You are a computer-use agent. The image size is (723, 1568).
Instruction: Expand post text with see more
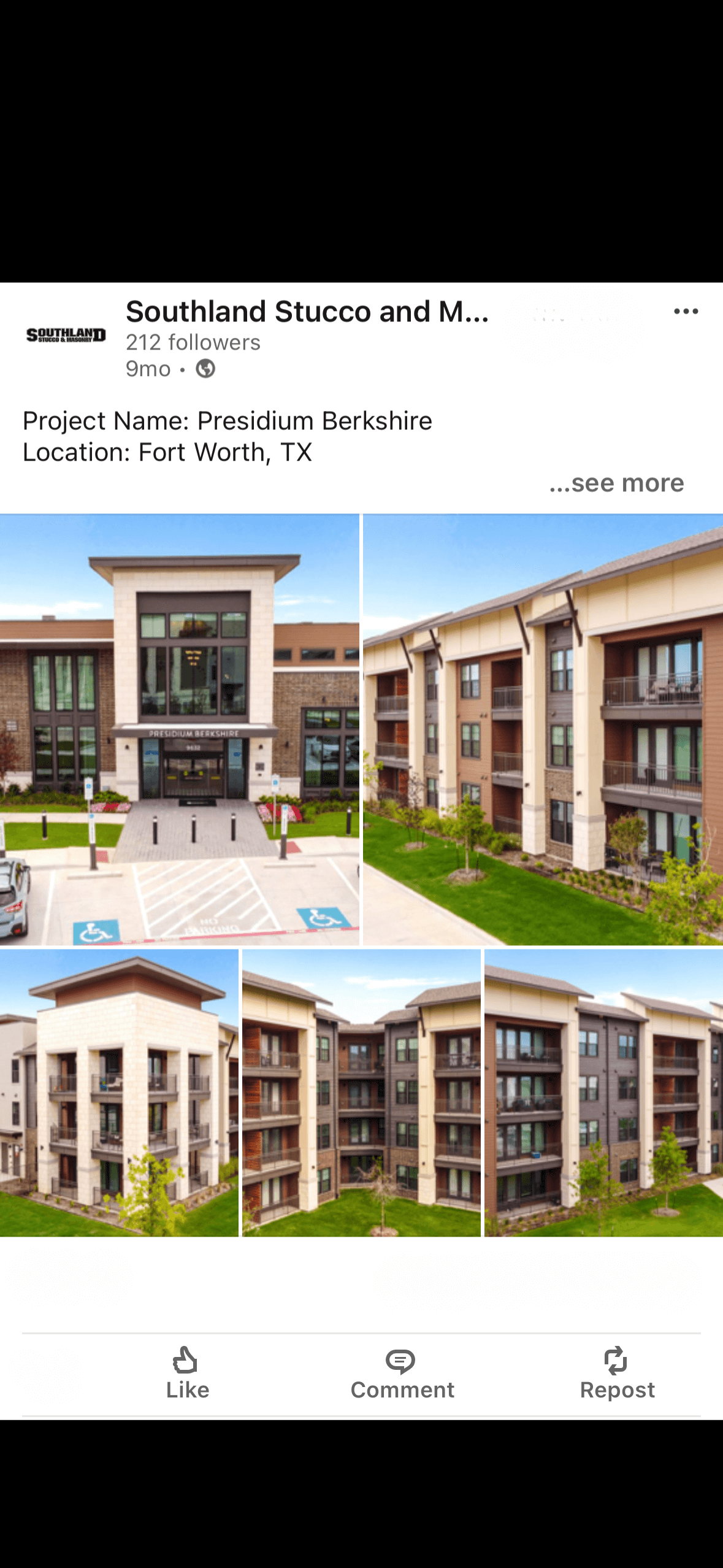point(617,483)
